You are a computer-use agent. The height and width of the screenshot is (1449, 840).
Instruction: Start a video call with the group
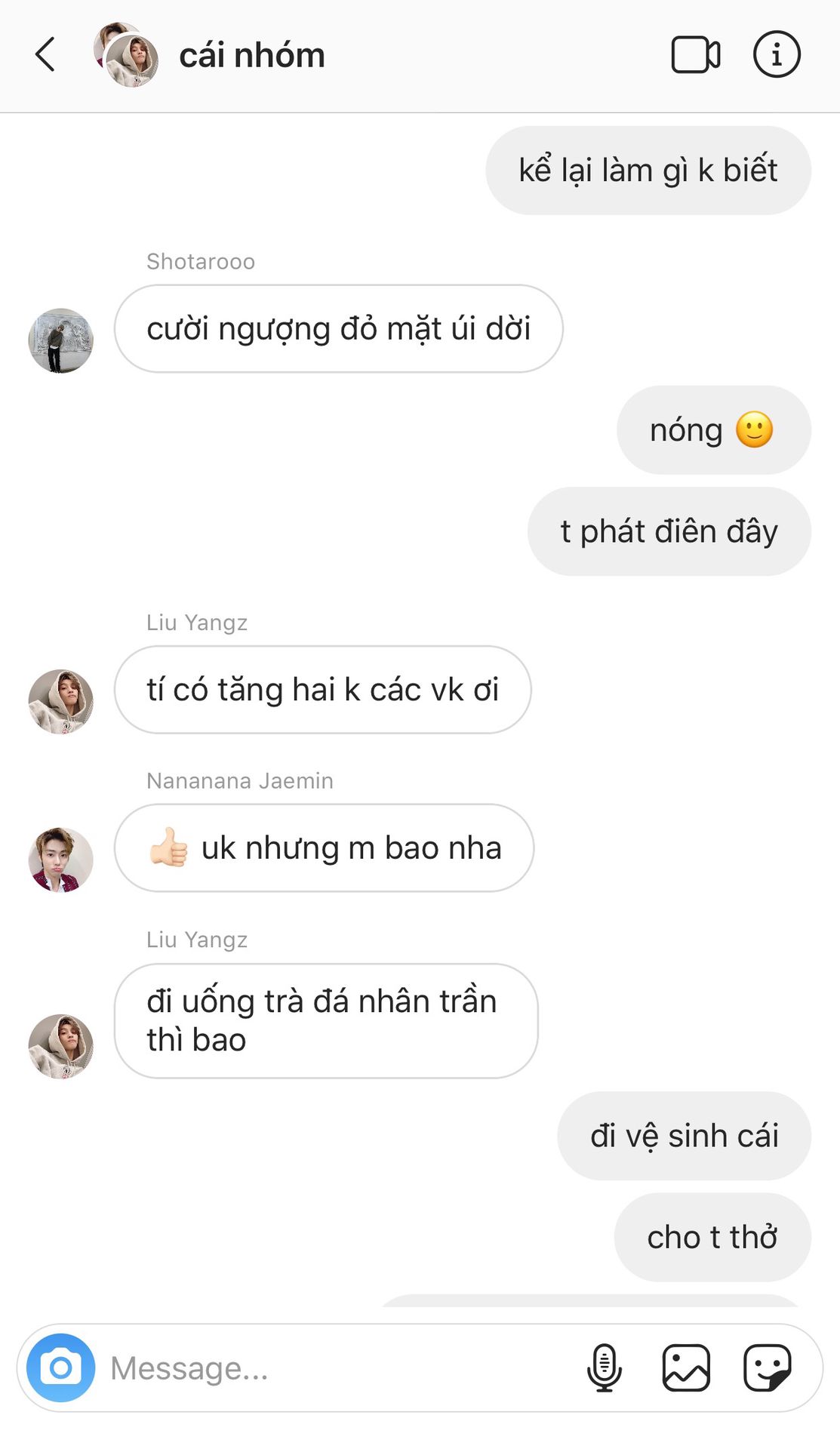[695, 55]
